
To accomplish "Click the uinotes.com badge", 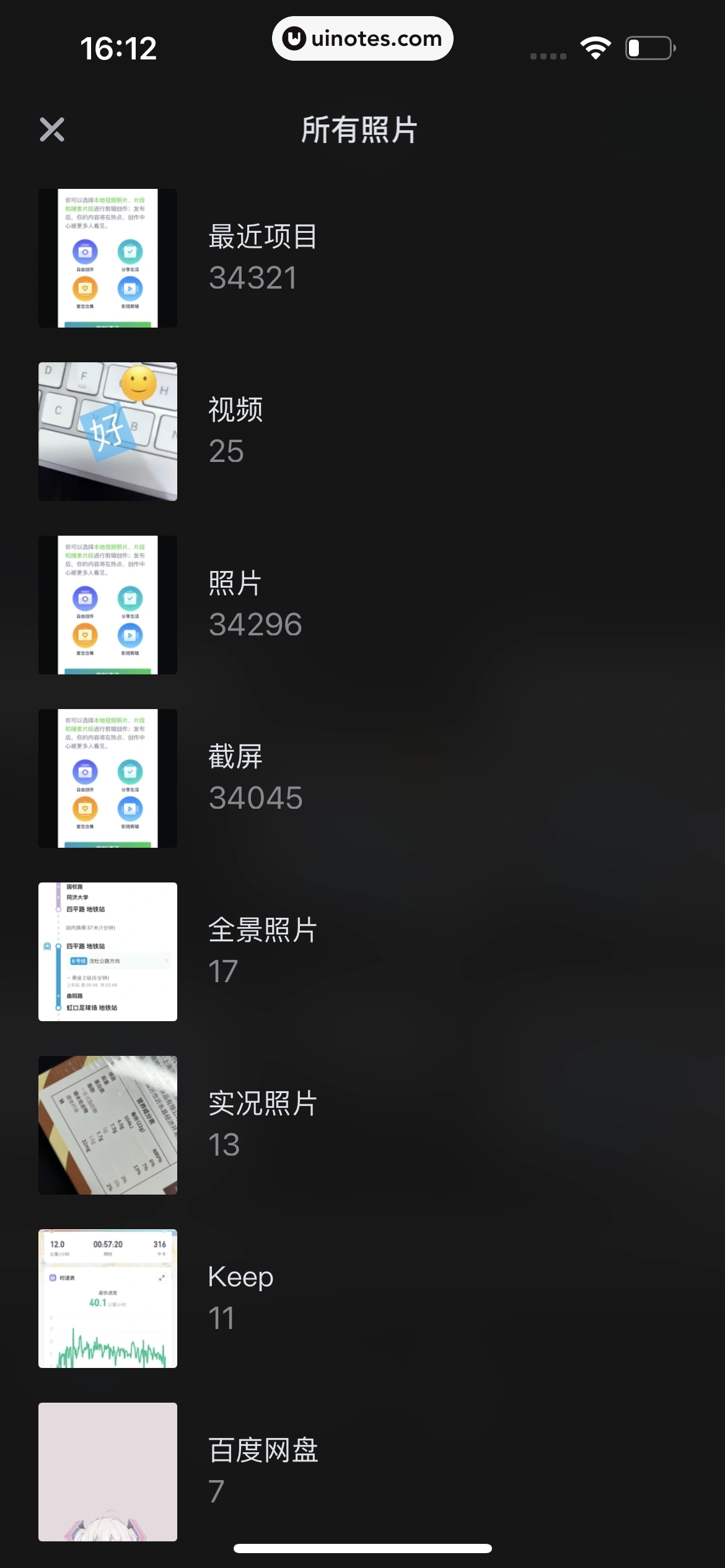I will tap(362, 38).
